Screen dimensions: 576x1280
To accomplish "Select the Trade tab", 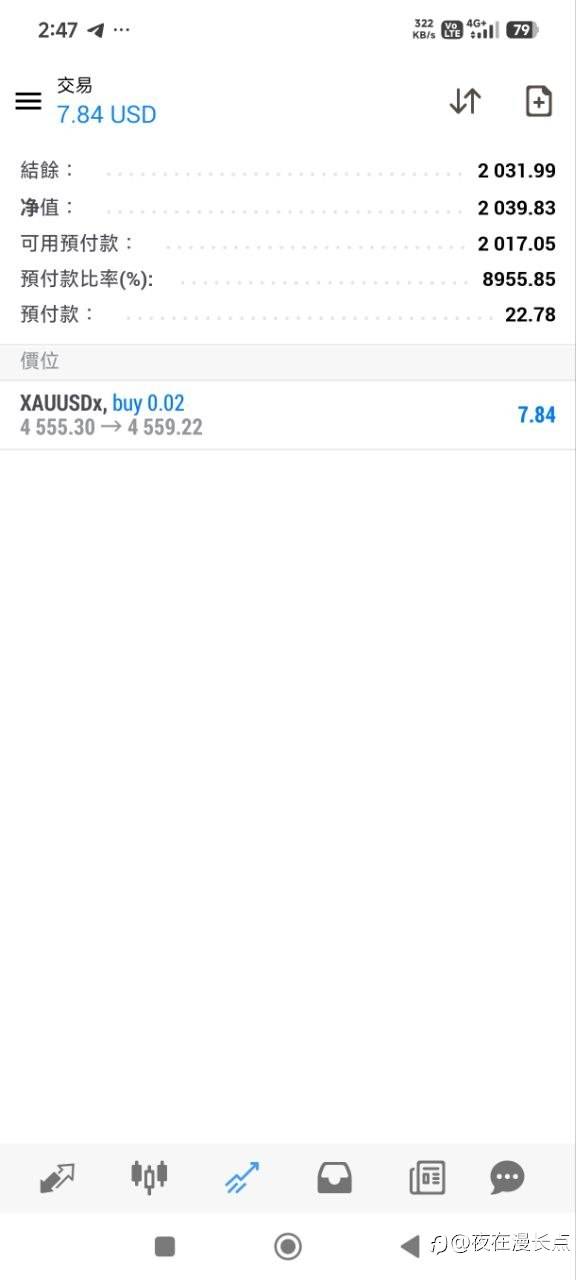I will point(242,1177).
